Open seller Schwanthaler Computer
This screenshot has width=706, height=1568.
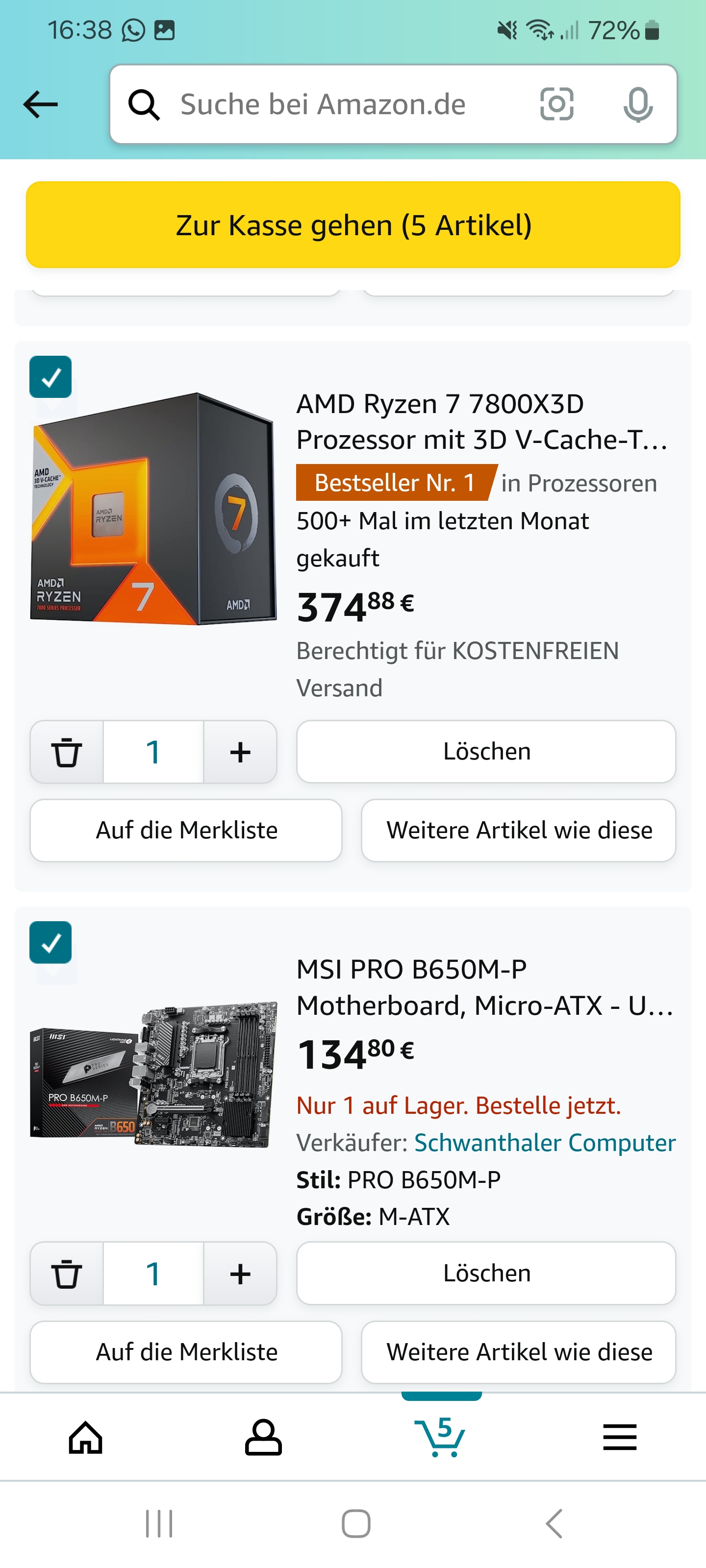tap(545, 1143)
